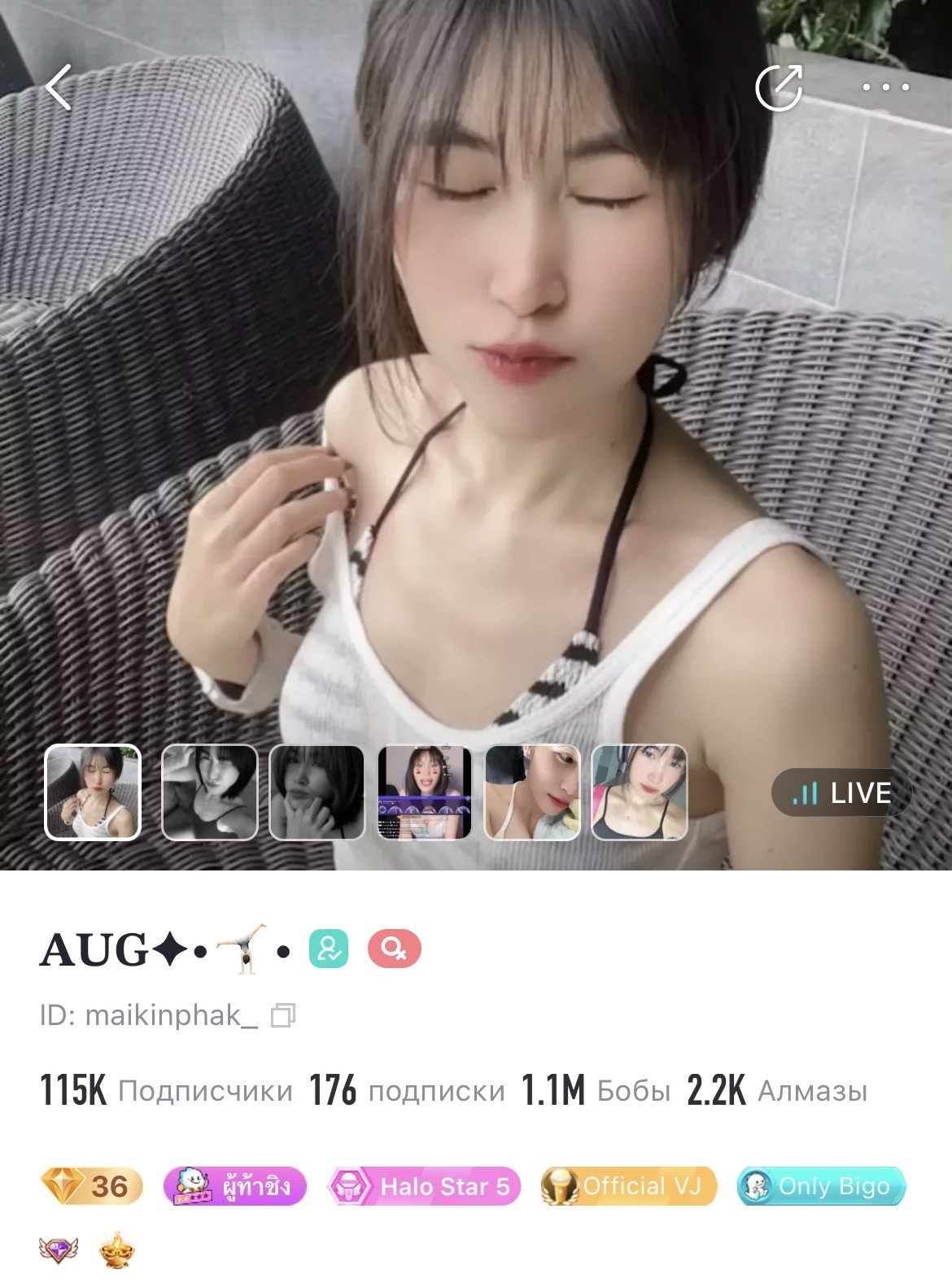The width and height of the screenshot is (952, 1287).
Task: Check the Official VJ badge
Action: pos(628,1186)
